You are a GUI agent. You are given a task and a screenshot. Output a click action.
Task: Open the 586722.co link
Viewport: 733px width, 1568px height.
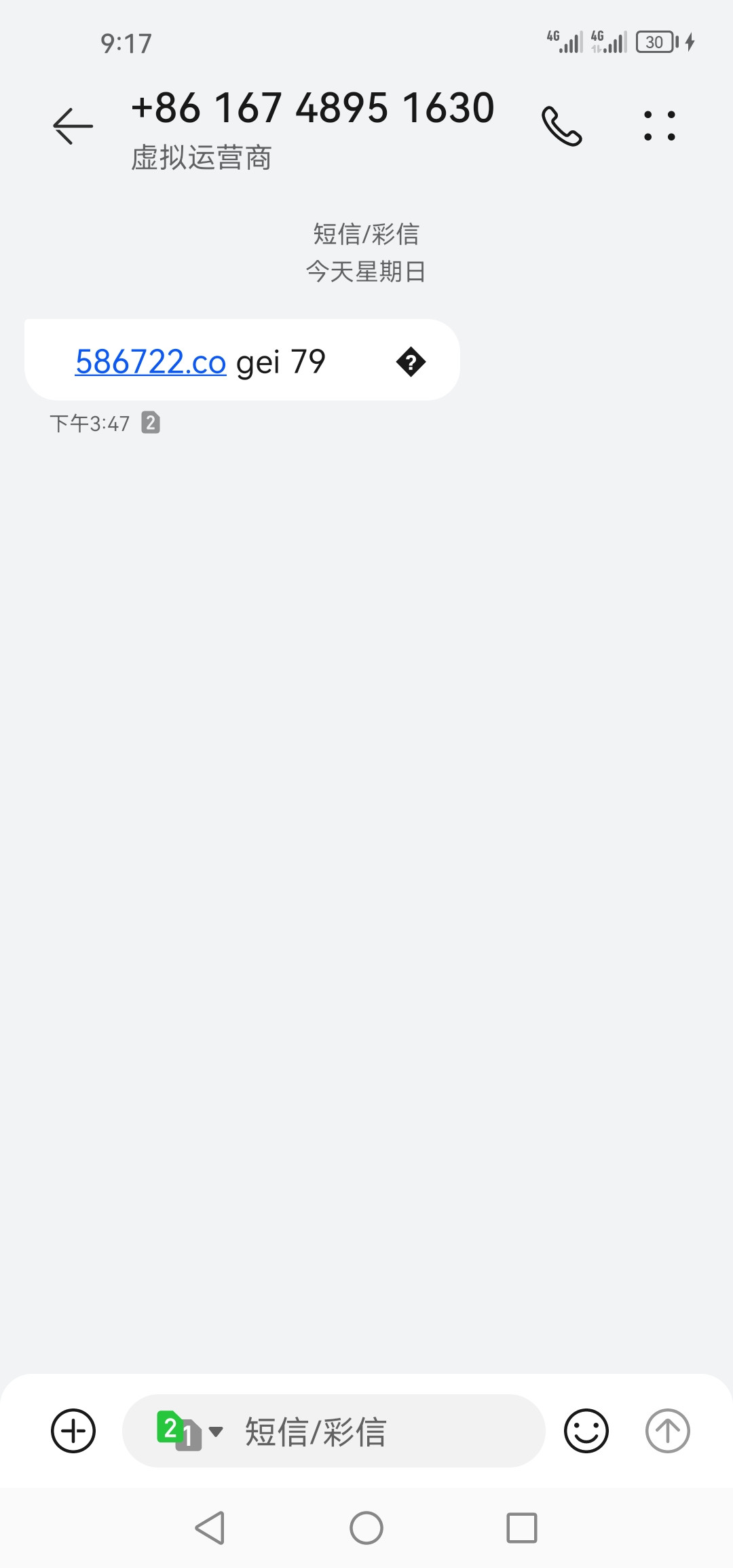click(x=150, y=361)
